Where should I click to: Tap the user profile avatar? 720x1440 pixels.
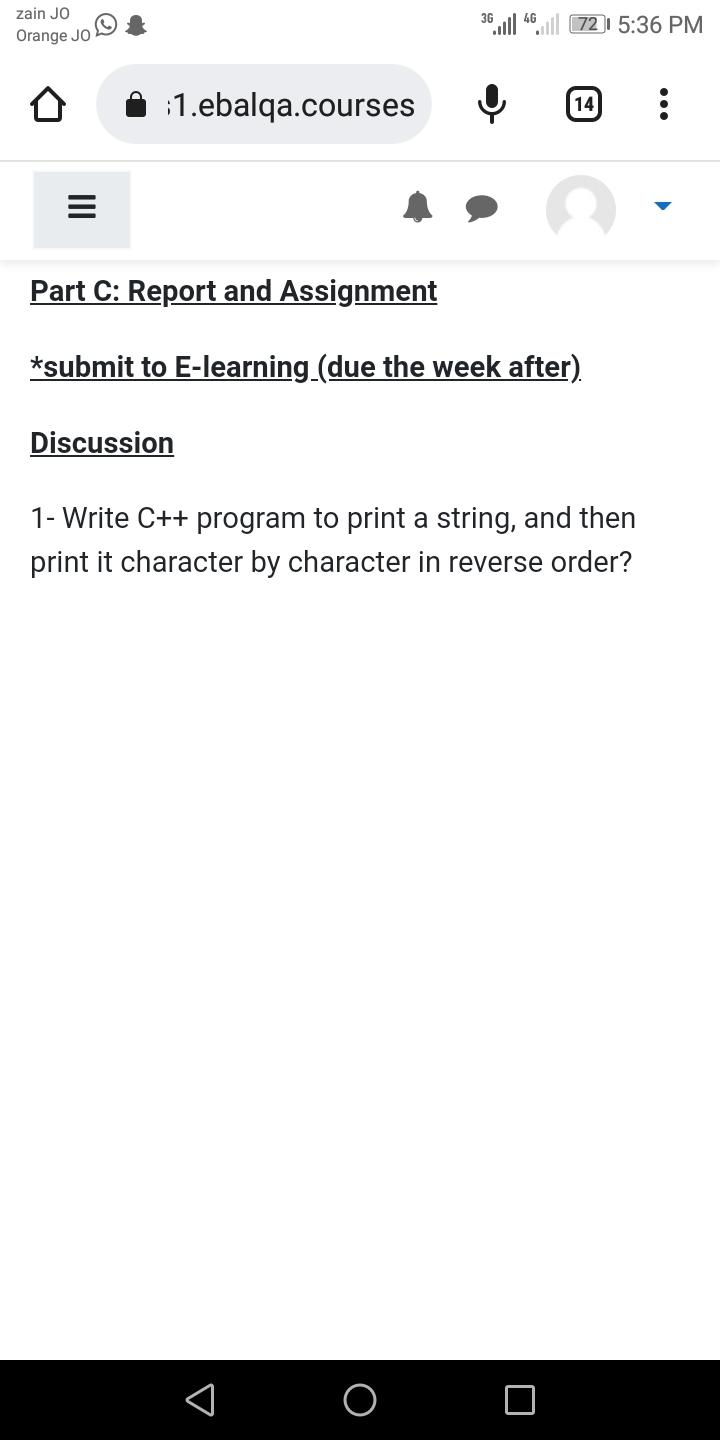coord(580,209)
